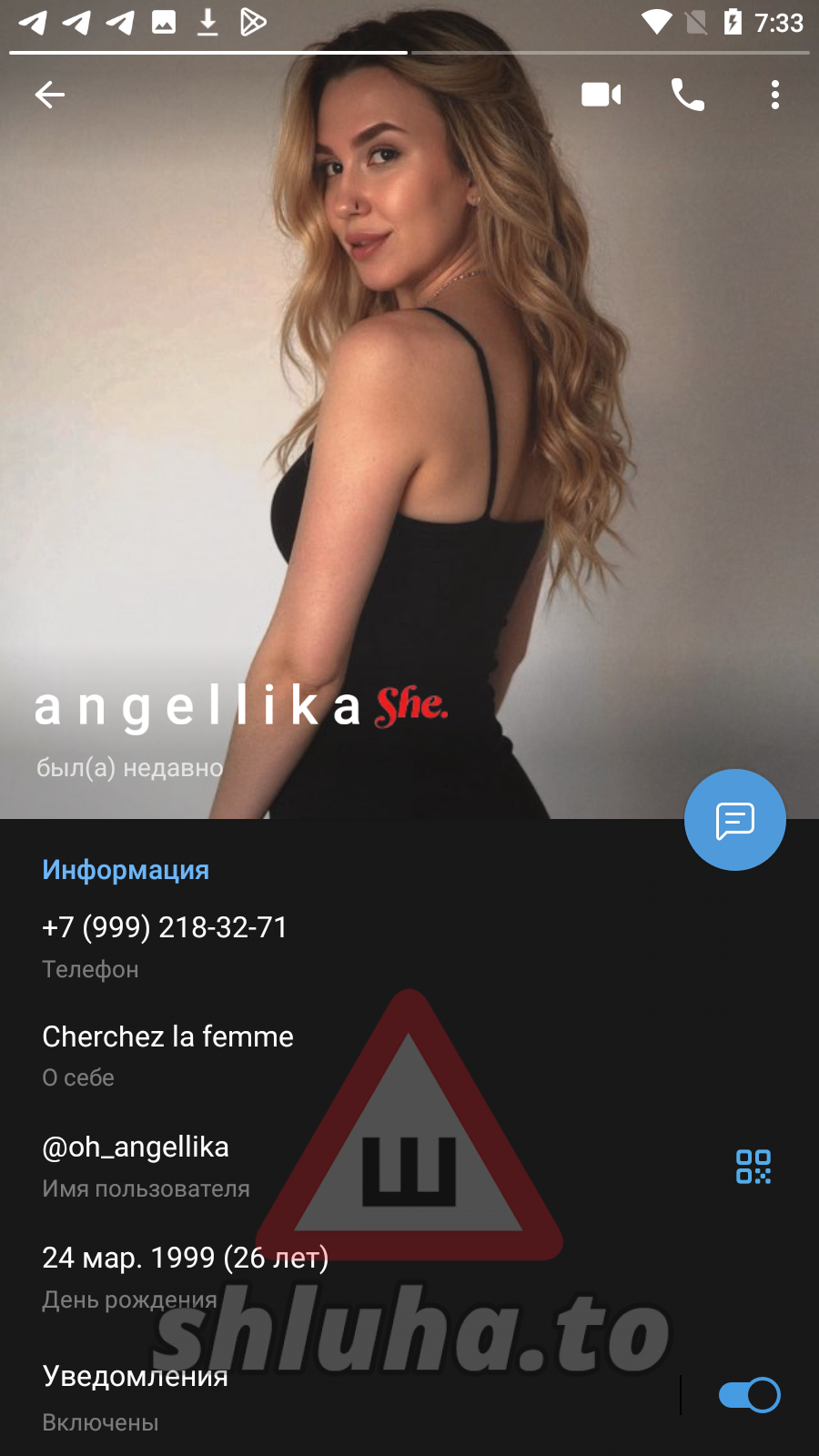The height and width of the screenshot is (1456, 819).
Task: Open chat via the message button
Action: click(x=734, y=820)
